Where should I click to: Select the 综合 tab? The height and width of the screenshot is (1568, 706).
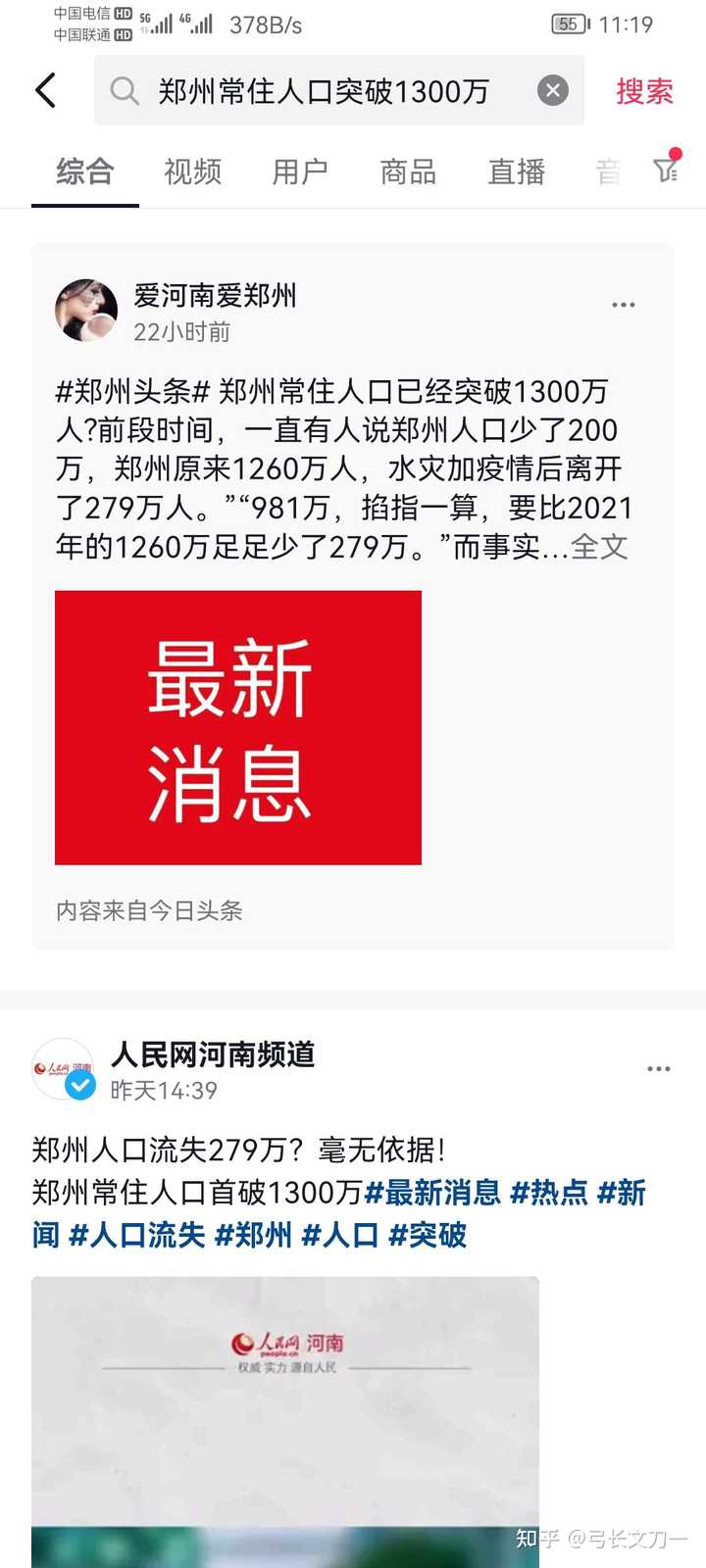point(85,171)
